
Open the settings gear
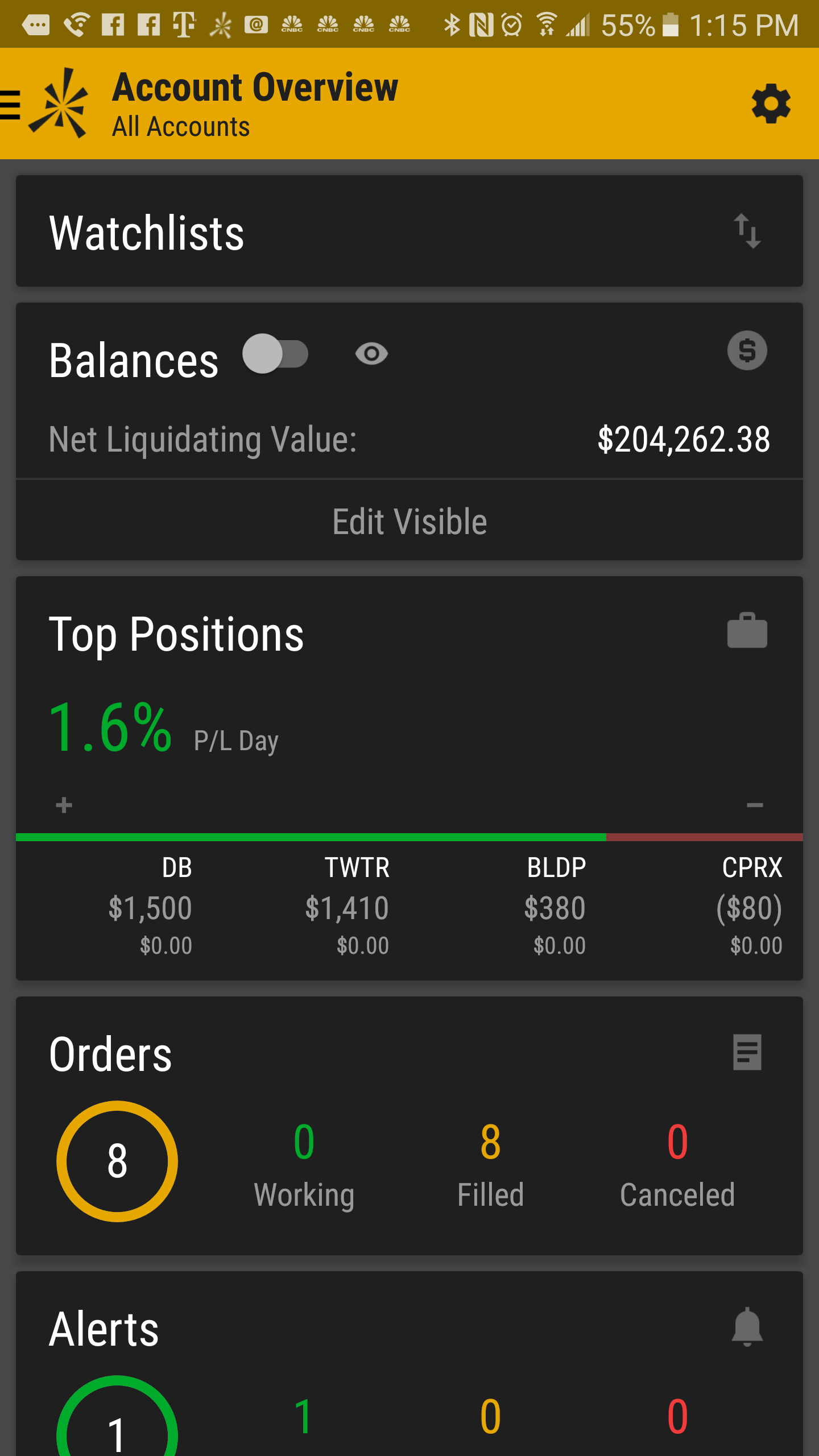pos(771,104)
